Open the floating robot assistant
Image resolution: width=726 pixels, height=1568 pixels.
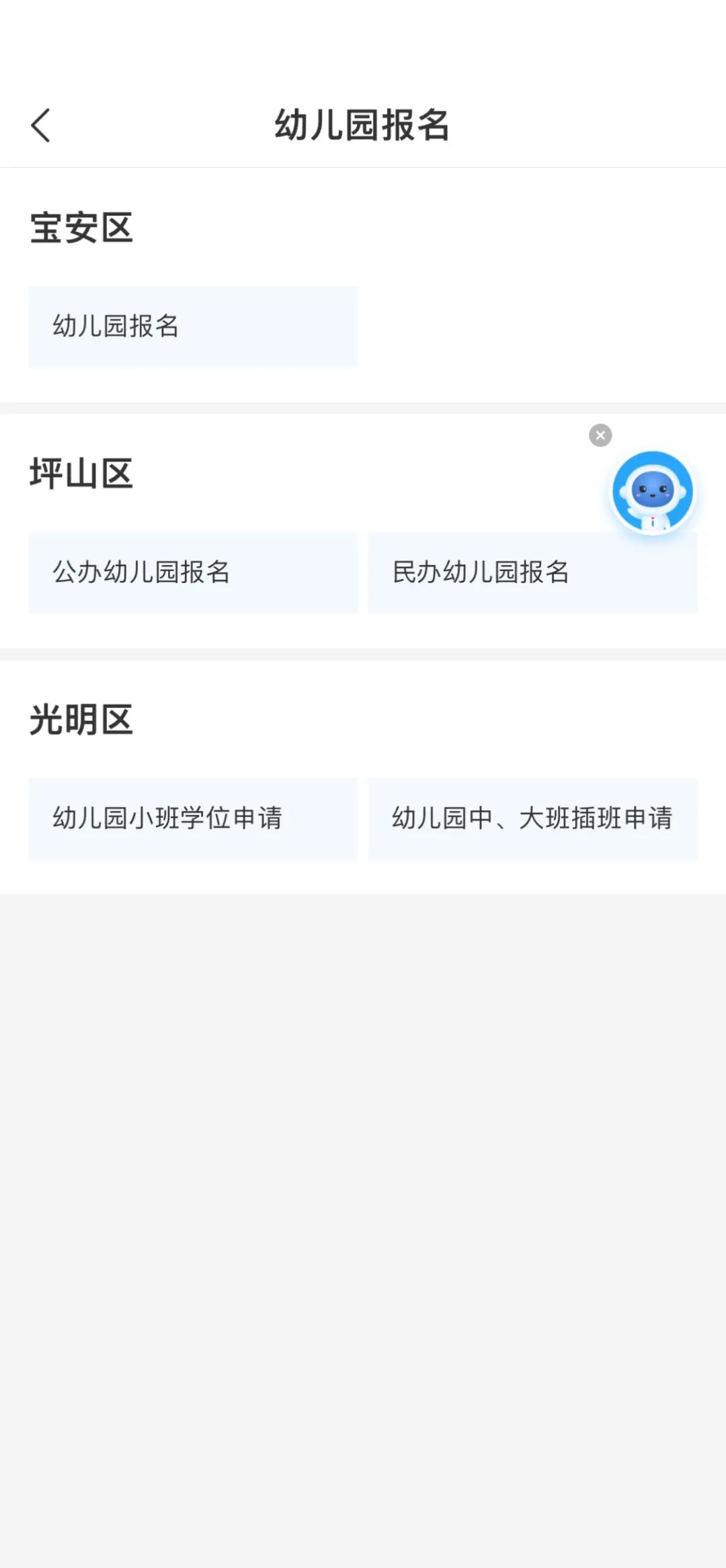coord(652,492)
